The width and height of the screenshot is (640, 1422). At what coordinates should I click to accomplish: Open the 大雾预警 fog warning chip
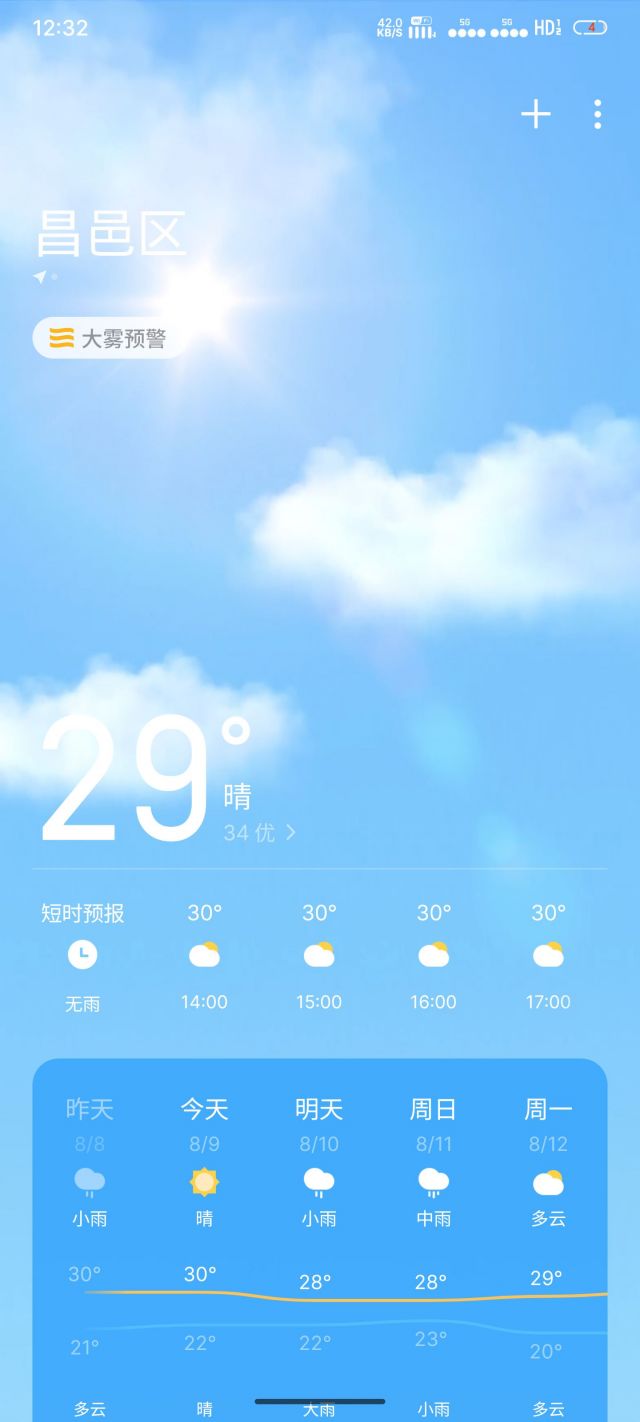coord(108,339)
